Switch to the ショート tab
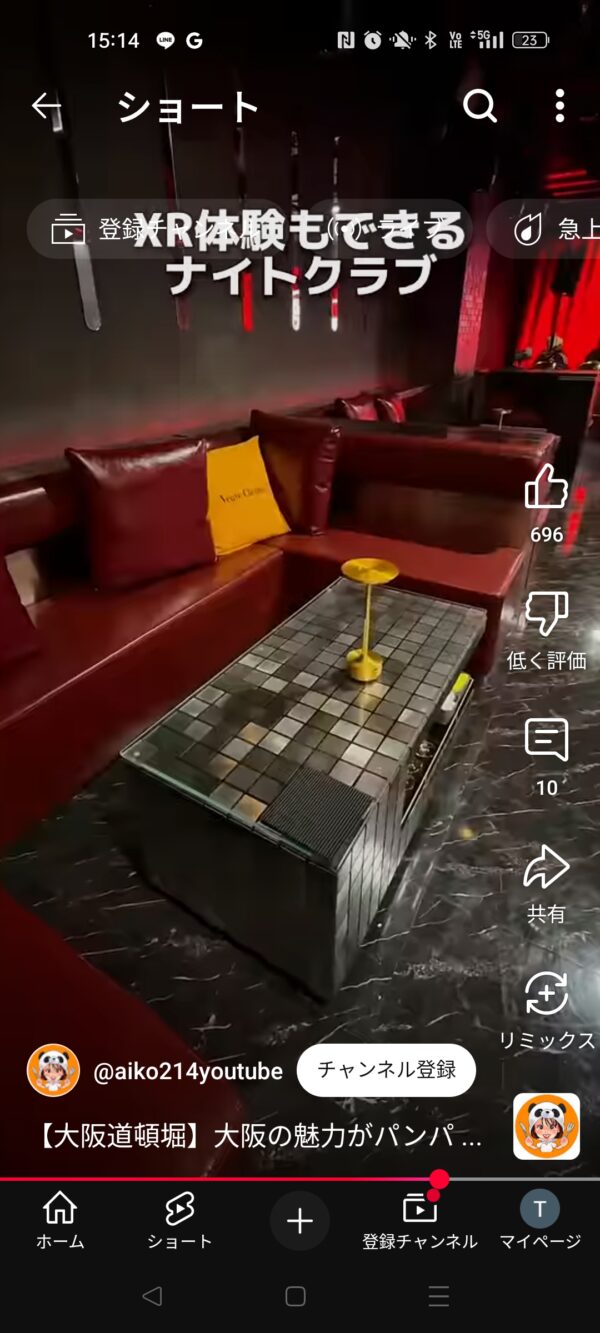The height and width of the screenshot is (1333, 600). pyautogui.click(x=180, y=1220)
